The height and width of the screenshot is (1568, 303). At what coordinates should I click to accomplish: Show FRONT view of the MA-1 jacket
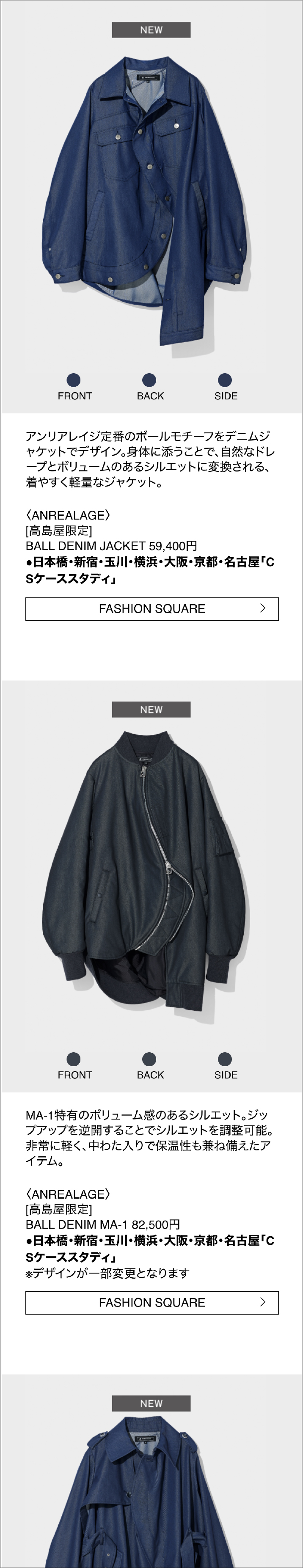(74, 1060)
